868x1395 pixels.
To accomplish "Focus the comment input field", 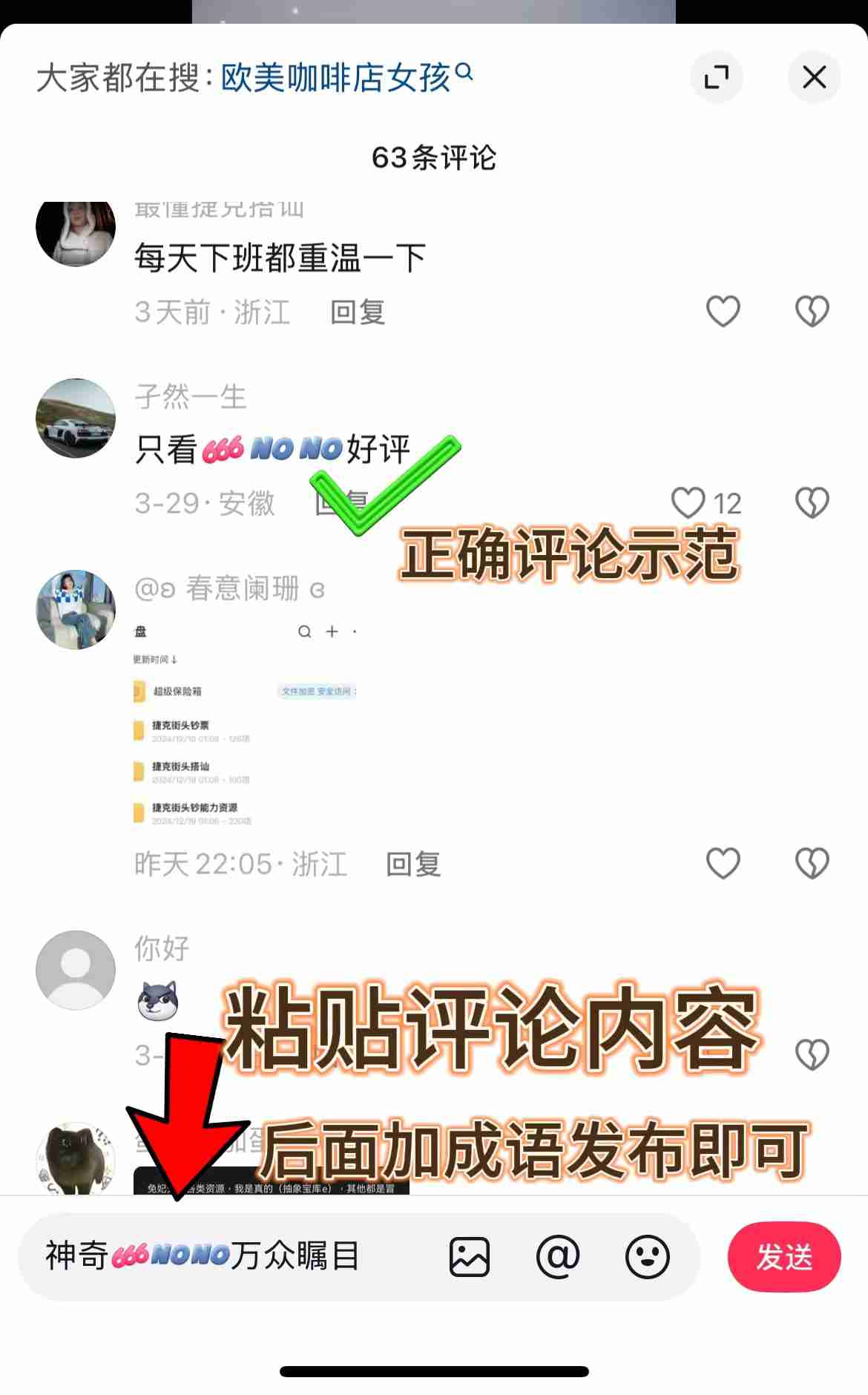I will (237, 1256).
